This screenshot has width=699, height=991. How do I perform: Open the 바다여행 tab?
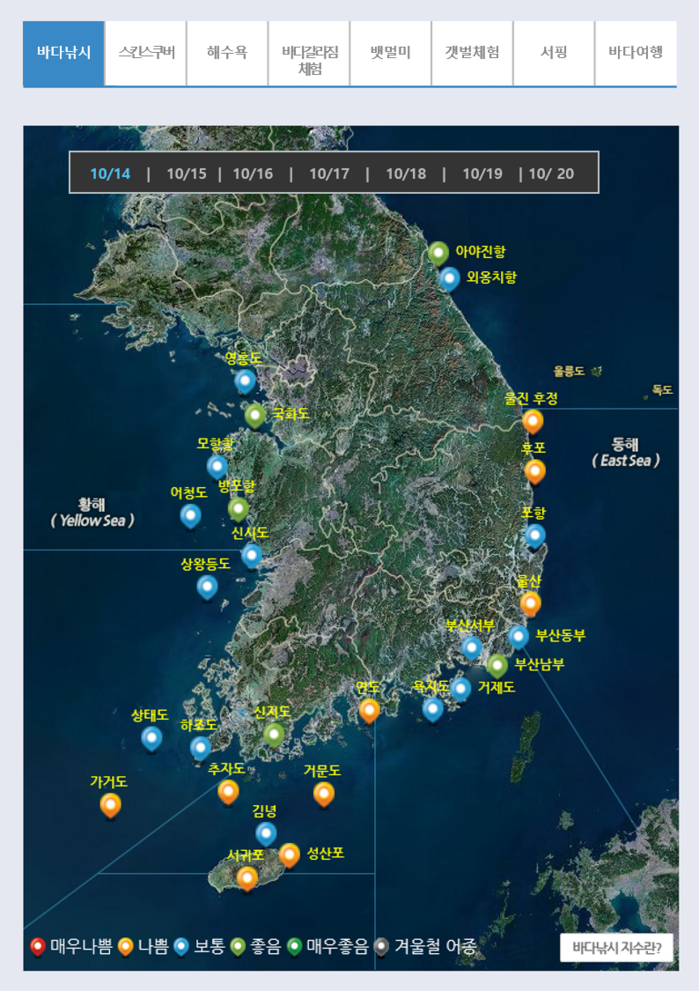point(634,52)
